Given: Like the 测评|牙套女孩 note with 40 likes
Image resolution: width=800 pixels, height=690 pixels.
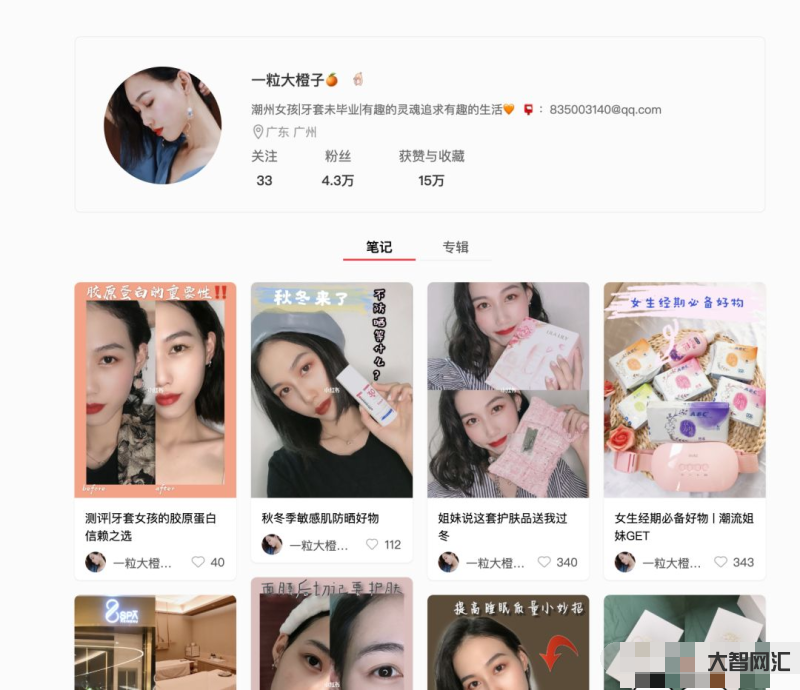Looking at the screenshot, I should tap(198, 562).
